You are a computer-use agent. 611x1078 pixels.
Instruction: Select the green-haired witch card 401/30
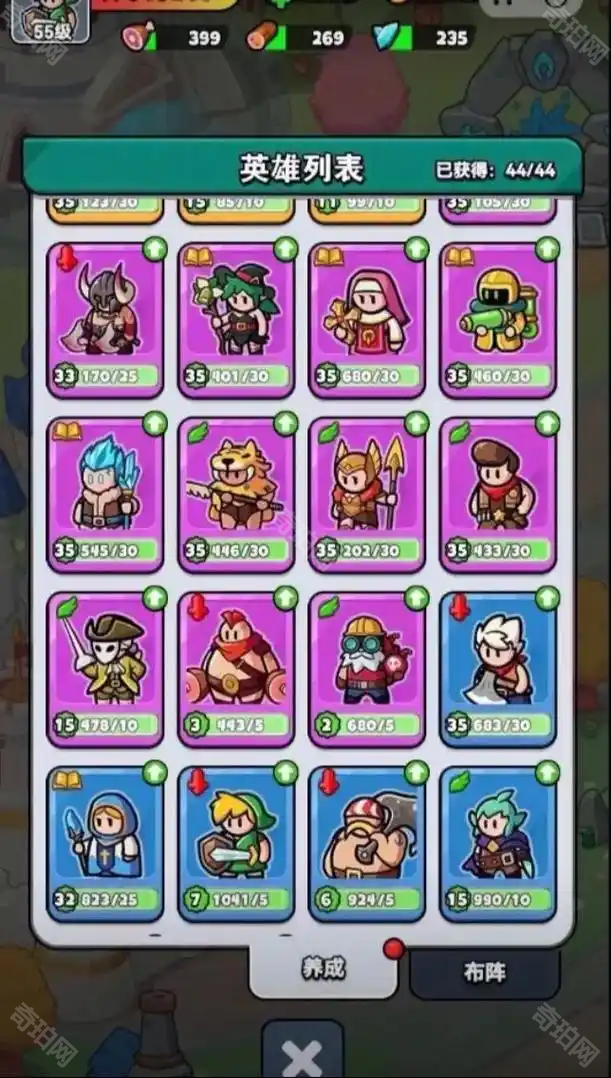click(x=236, y=318)
